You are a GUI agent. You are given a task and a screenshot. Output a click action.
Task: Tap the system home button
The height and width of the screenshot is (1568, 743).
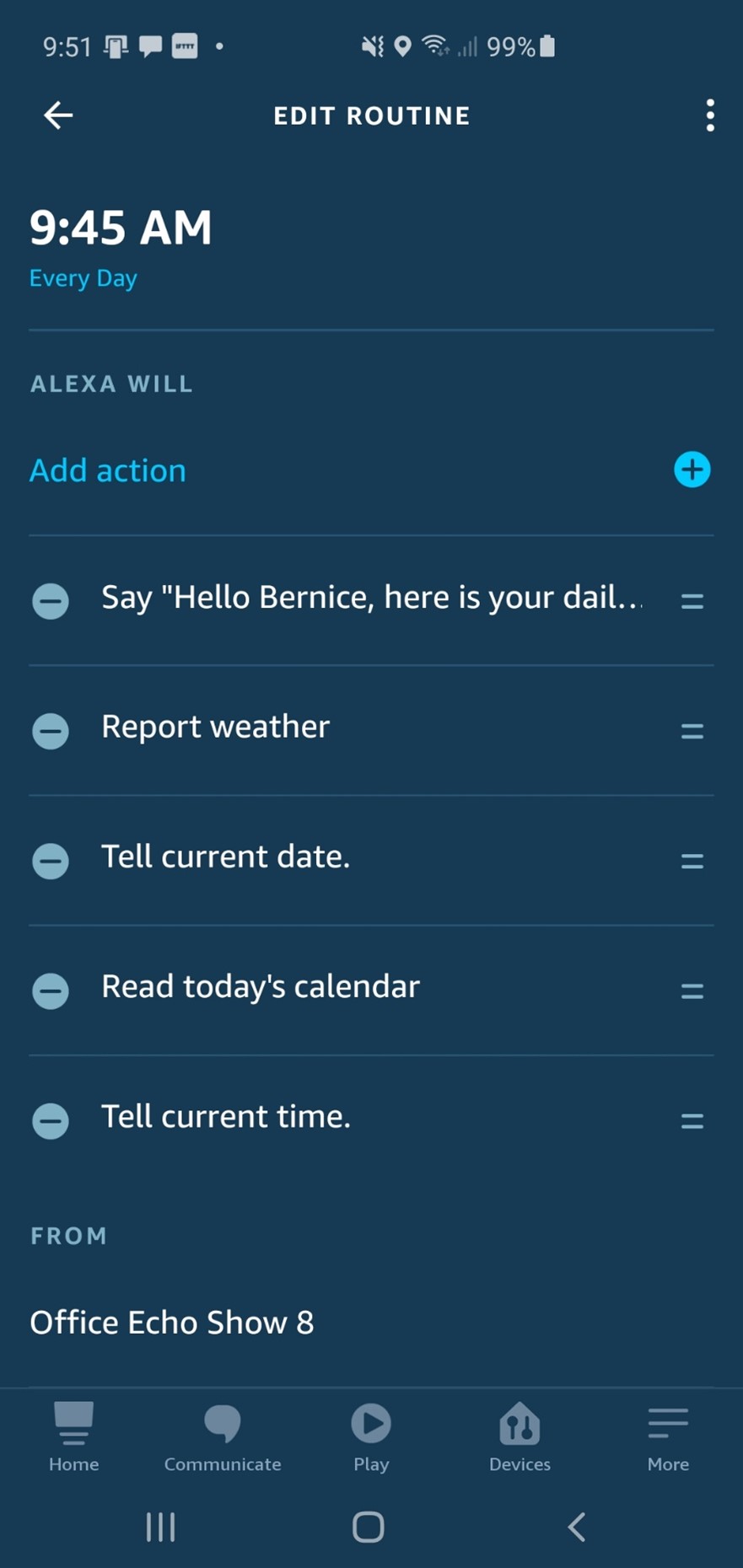pos(369,1526)
